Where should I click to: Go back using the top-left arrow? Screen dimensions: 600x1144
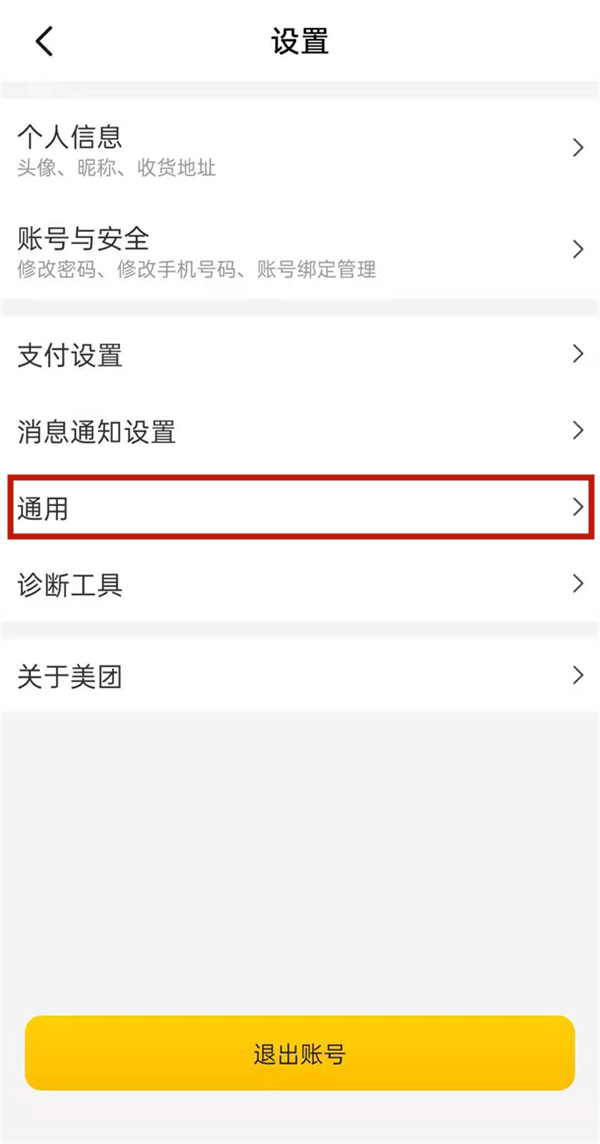43,42
